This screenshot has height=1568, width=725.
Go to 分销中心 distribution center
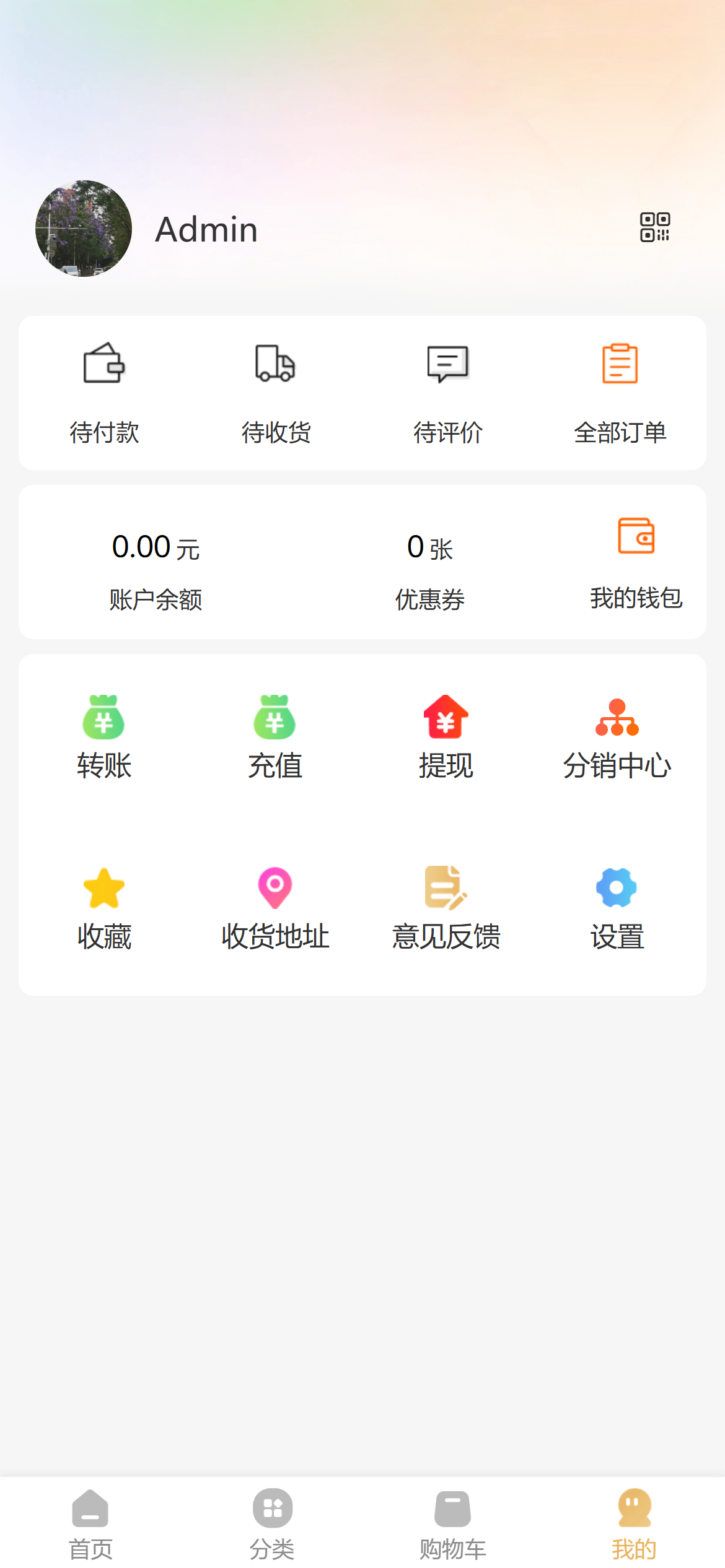click(617, 737)
